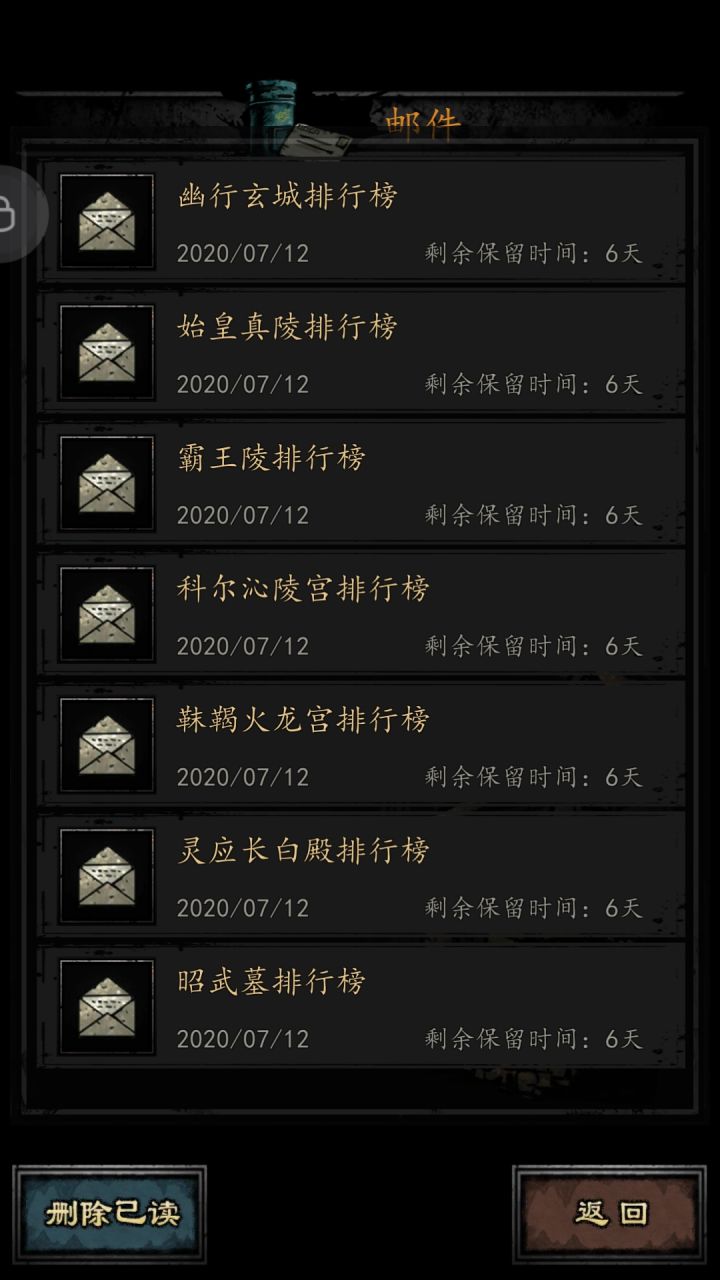Open the 科尔沁陵宫排行榜 mail envelope icon

(107, 613)
